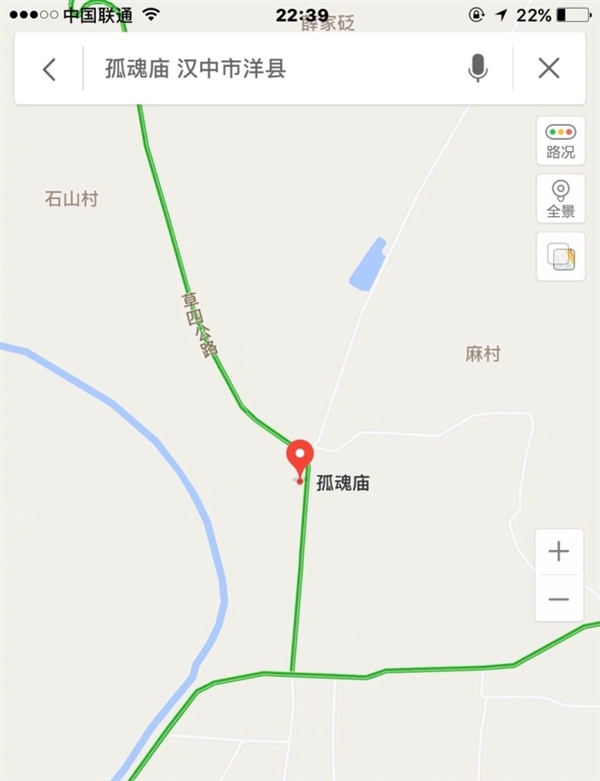This screenshot has height=781, width=600.
Task: Clear the search with the X button
Action: (x=549, y=69)
